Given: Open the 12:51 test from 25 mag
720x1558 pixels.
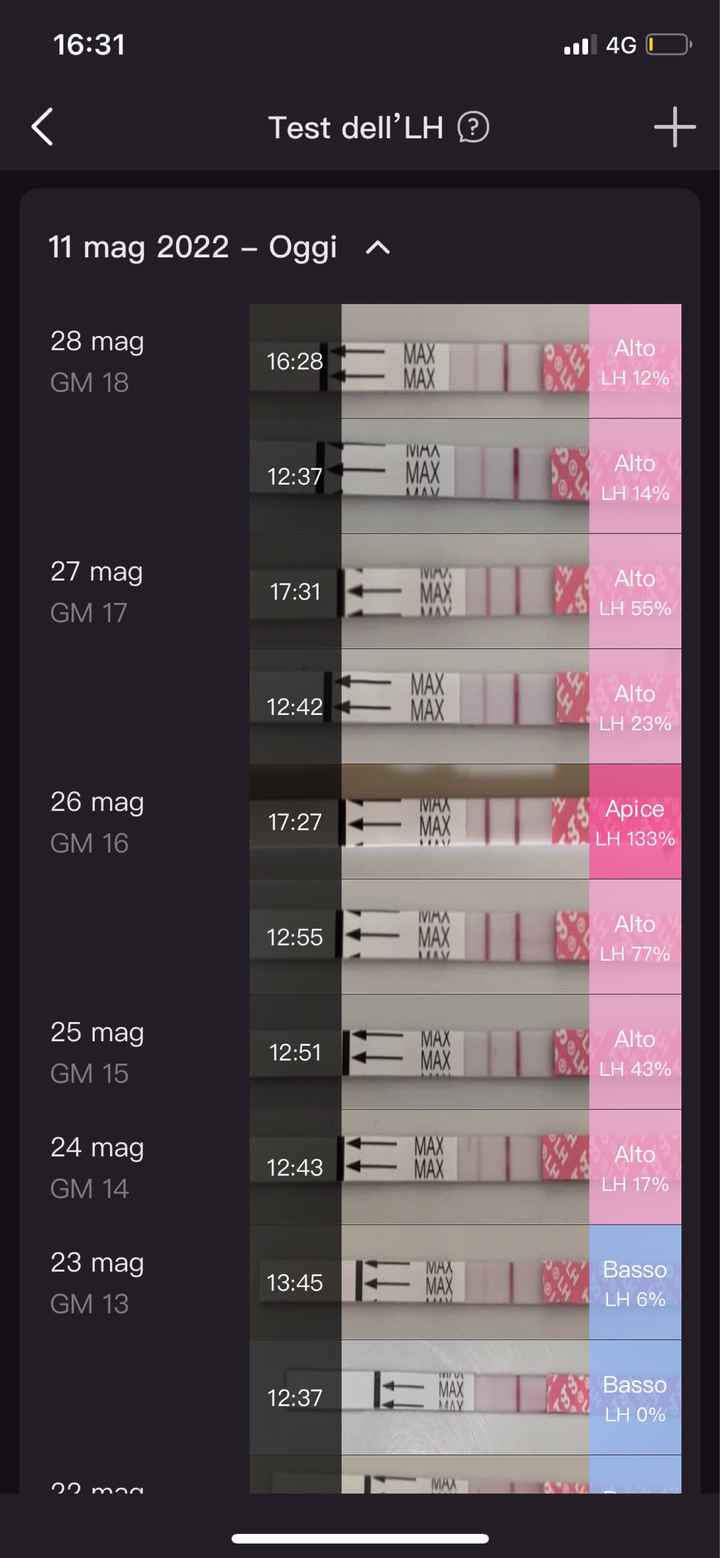Looking at the screenshot, I should (465, 1052).
